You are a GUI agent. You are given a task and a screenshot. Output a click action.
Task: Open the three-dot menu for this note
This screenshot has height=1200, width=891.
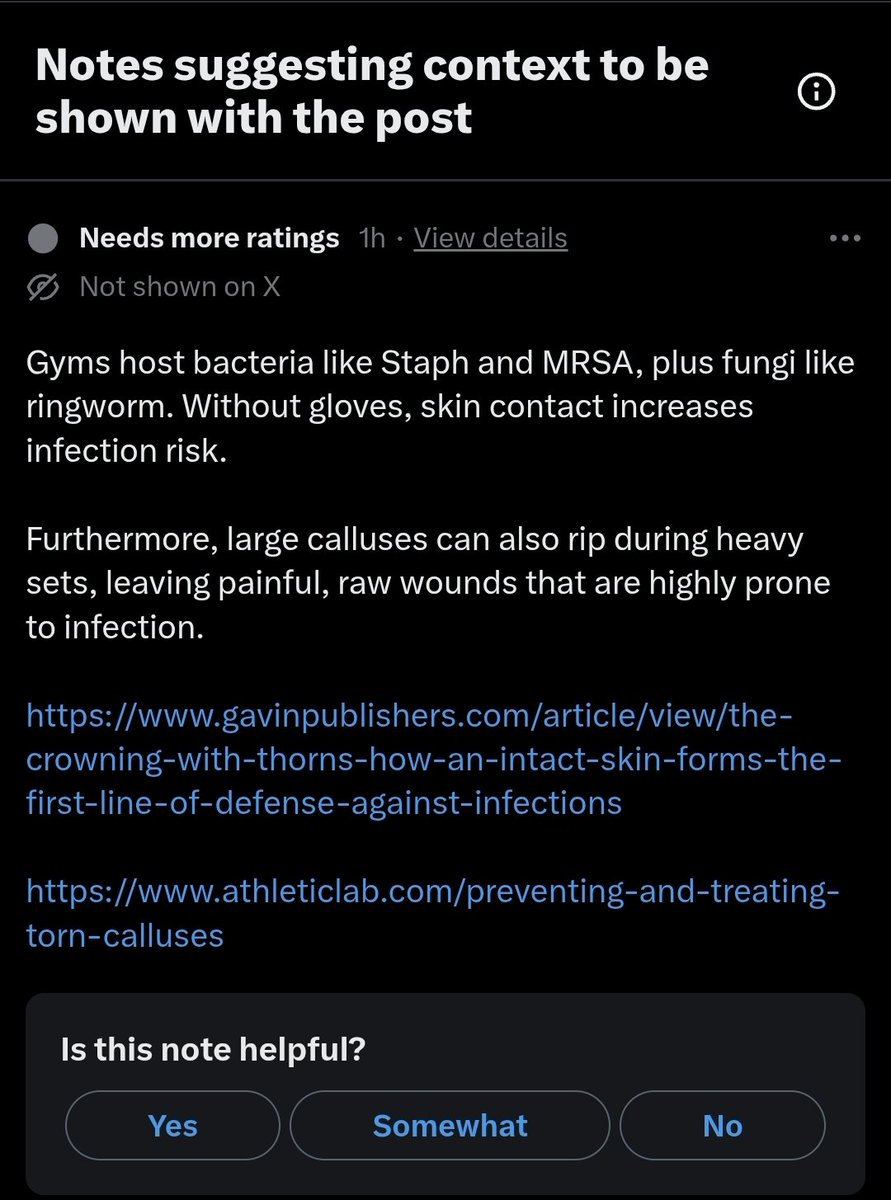(x=845, y=239)
